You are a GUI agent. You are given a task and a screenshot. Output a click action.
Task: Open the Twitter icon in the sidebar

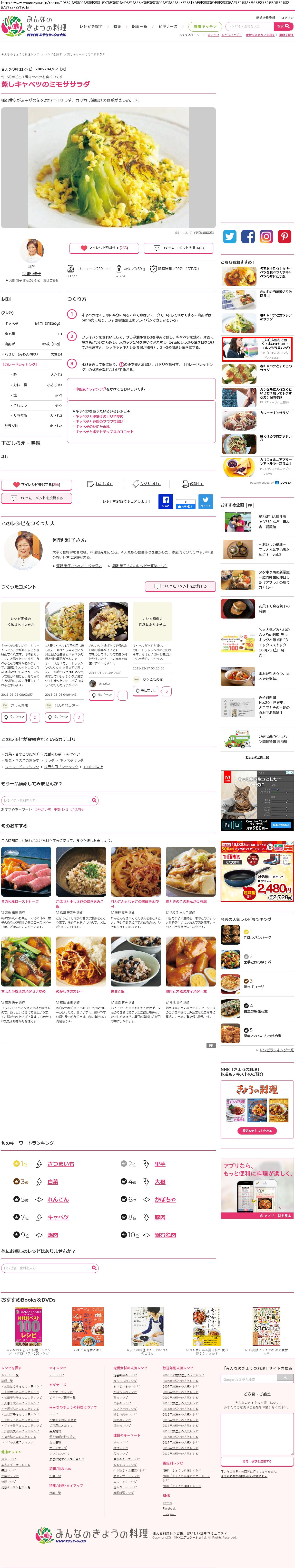(x=230, y=237)
